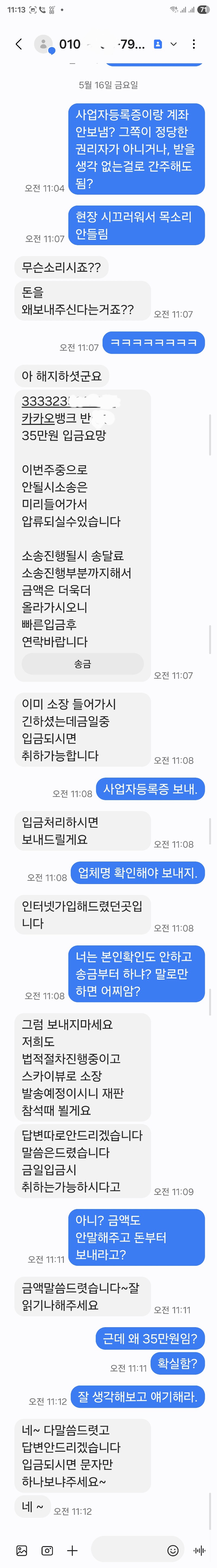Tap the 송금 button in the message
Viewport: 217px width, 1568px height.
(83, 664)
